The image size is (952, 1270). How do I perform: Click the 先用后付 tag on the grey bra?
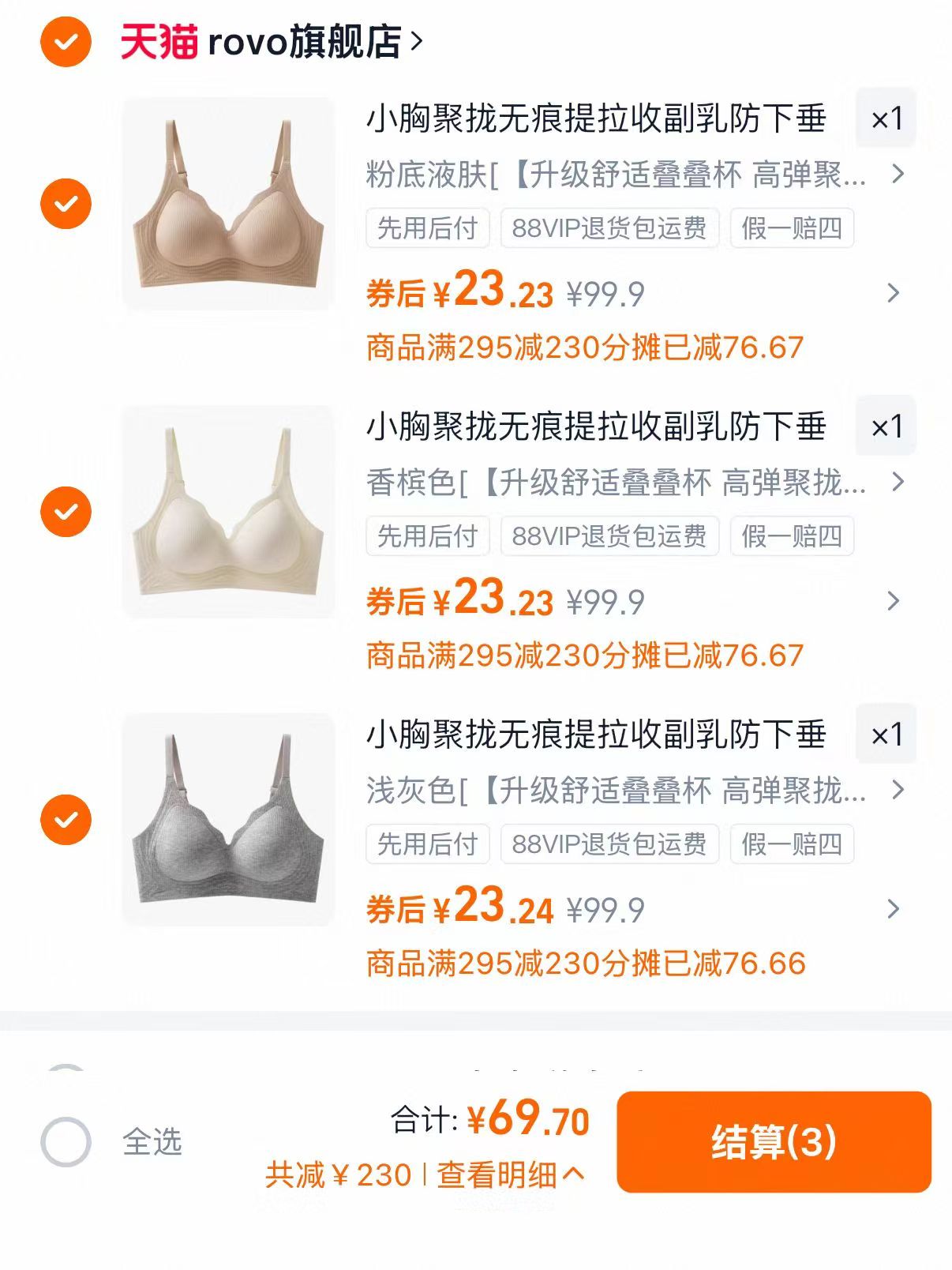[425, 844]
